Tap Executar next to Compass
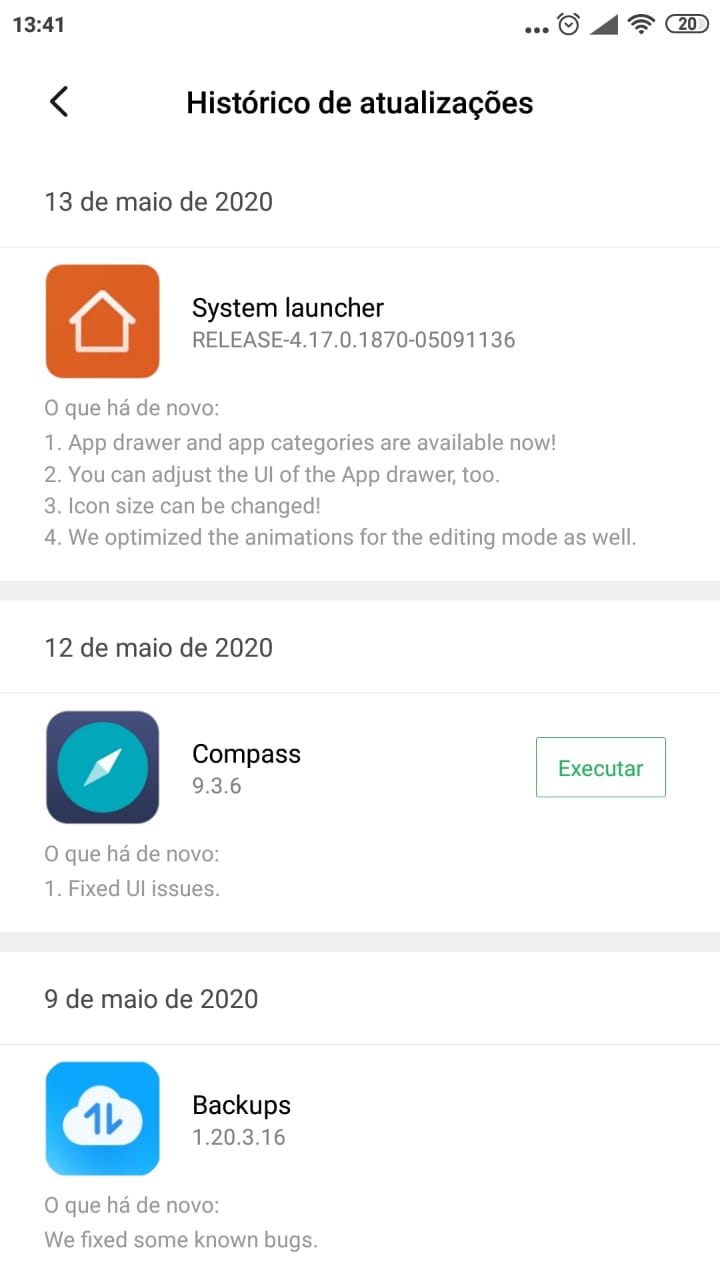This screenshot has width=720, height=1280. [x=600, y=768]
